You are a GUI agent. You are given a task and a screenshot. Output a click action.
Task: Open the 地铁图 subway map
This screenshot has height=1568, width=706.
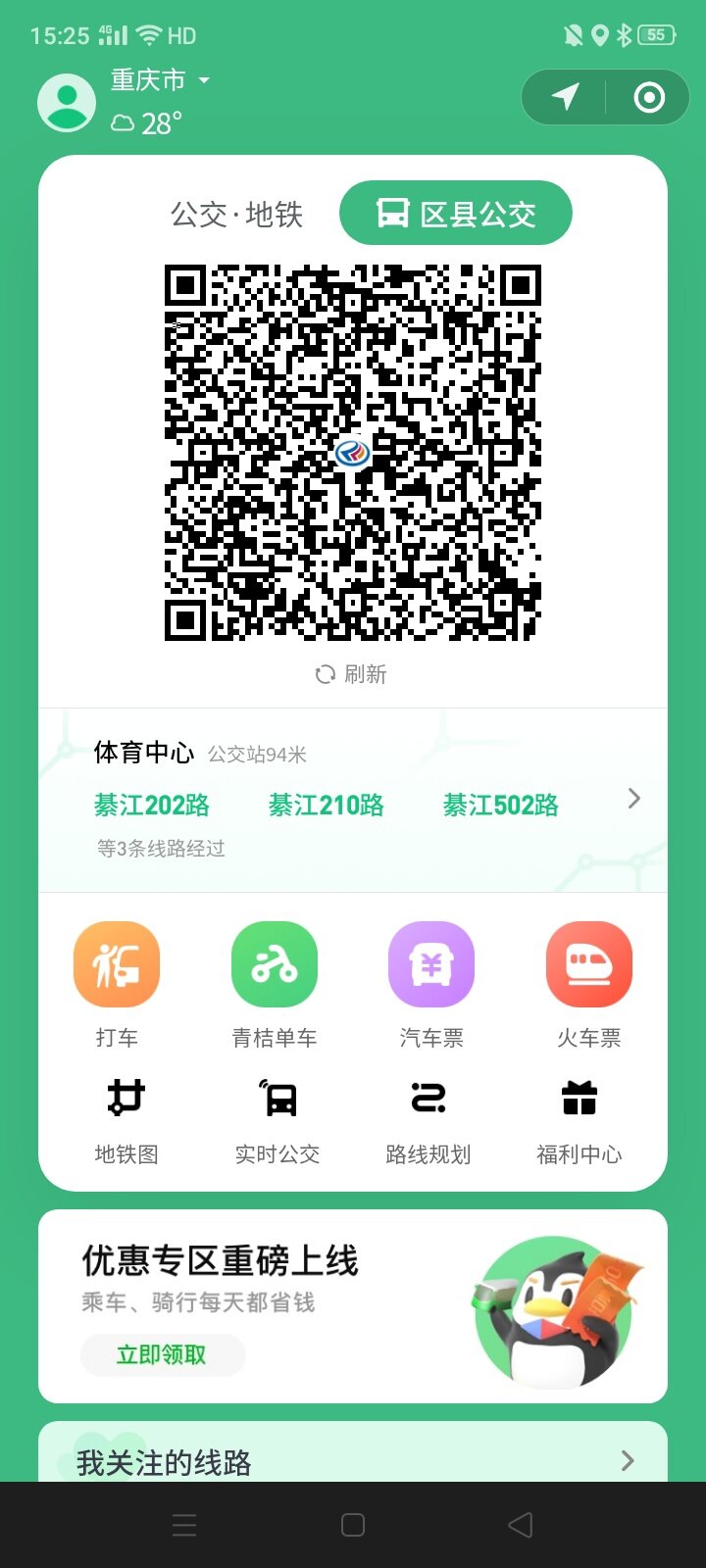pos(126,1121)
